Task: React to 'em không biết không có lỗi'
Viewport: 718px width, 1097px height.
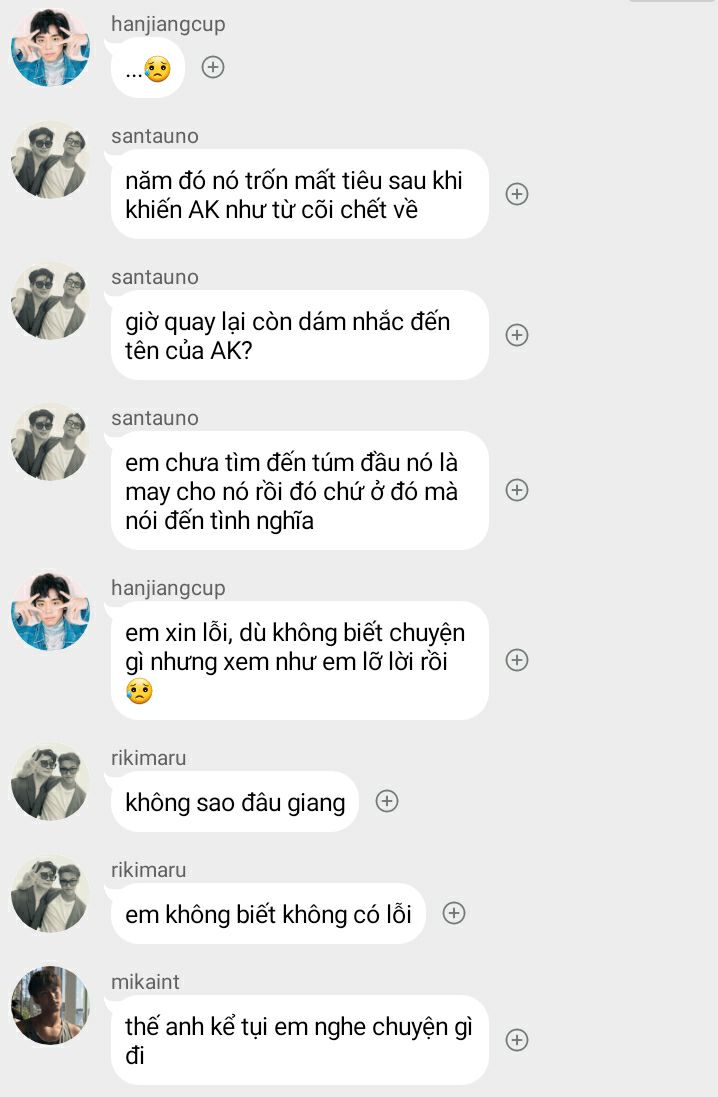Action: (x=454, y=913)
